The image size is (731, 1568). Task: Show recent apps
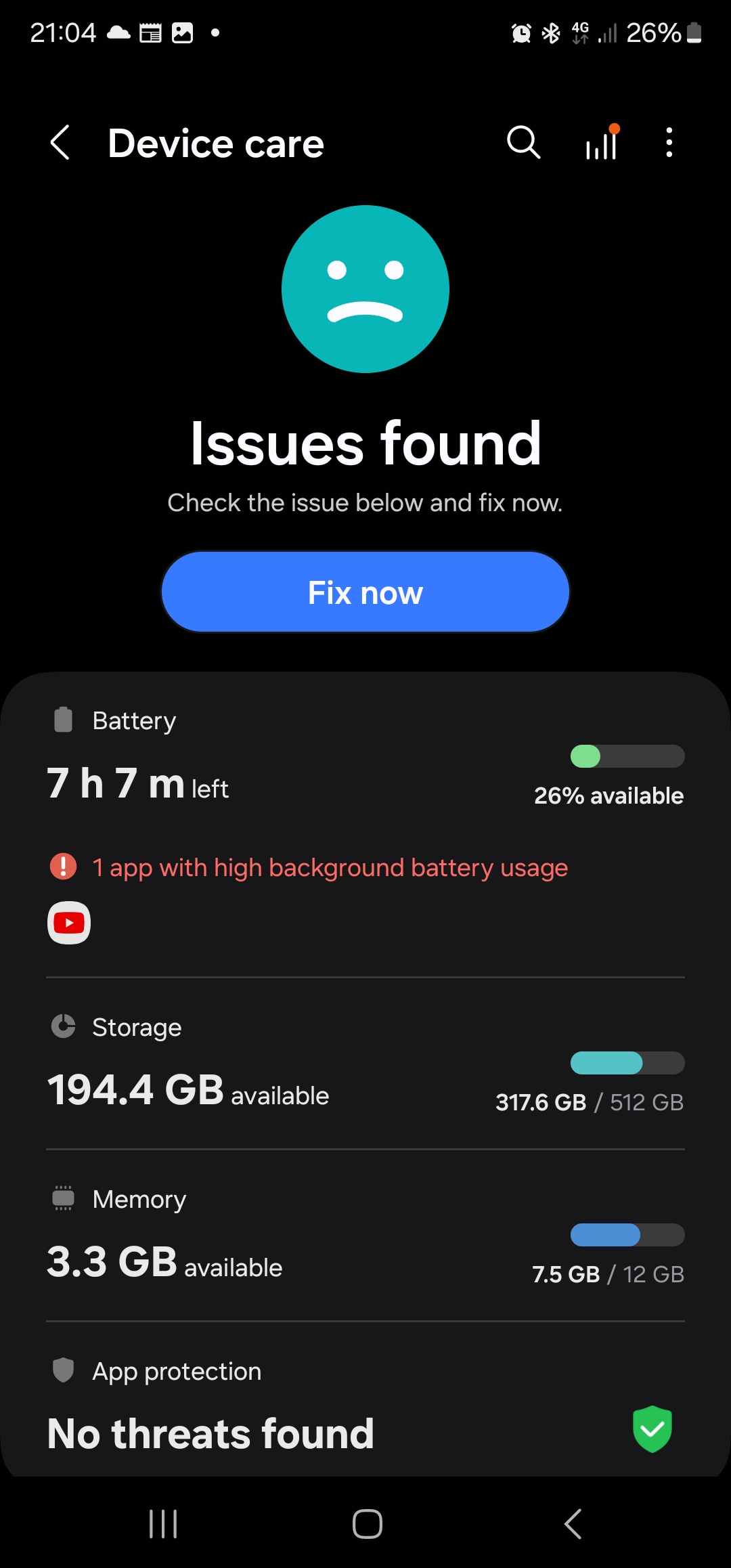tap(163, 1524)
